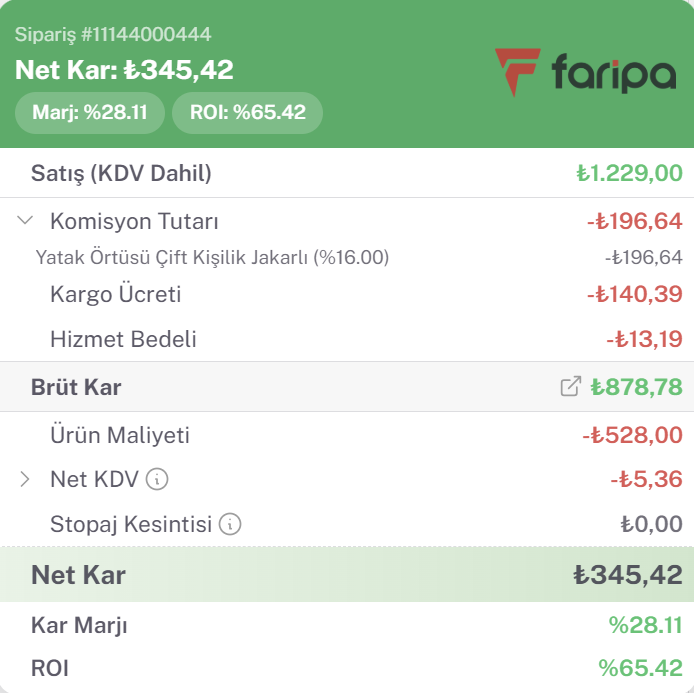
Task: Open the info icon beside Stopaj Kesintisi
Action: [231, 524]
